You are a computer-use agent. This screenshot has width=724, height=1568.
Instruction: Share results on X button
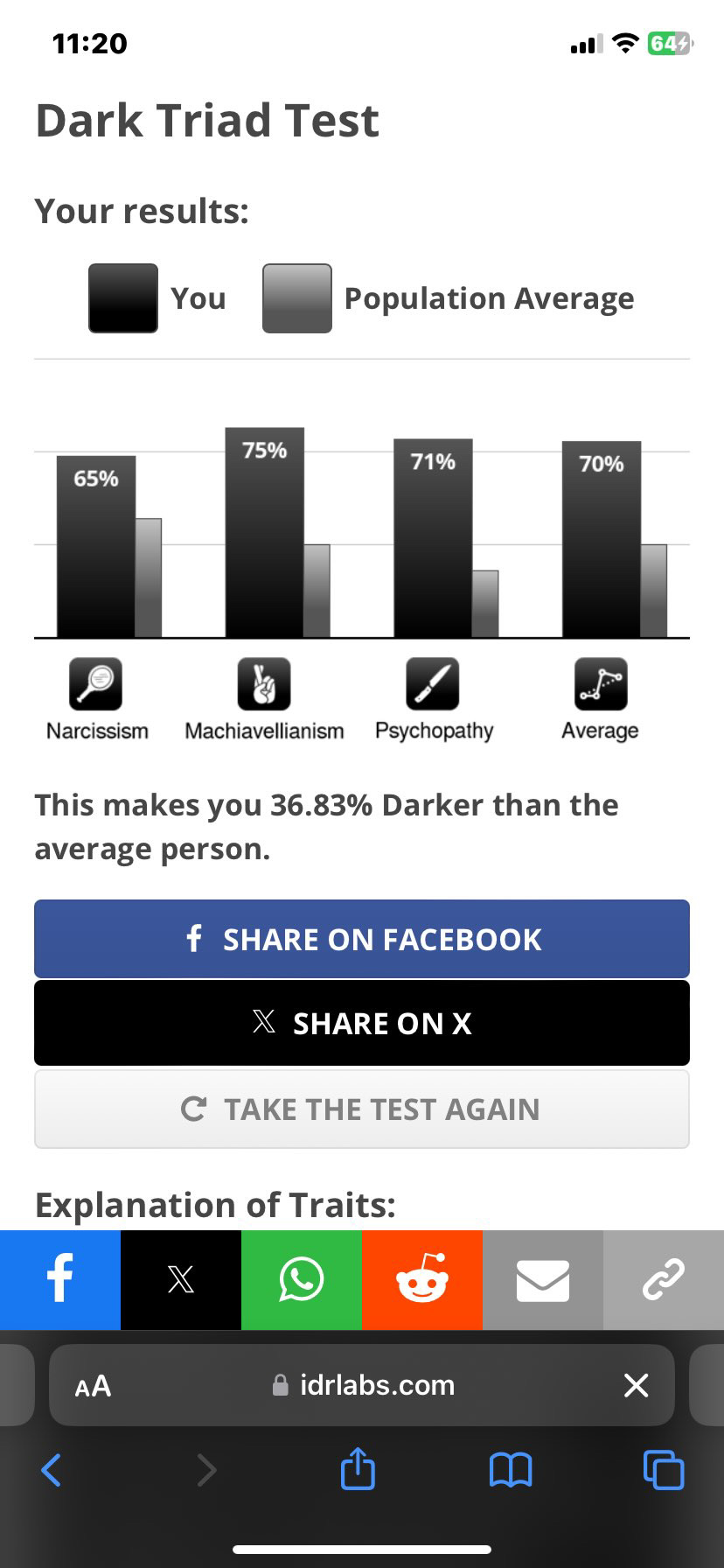(x=362, y=1023)
